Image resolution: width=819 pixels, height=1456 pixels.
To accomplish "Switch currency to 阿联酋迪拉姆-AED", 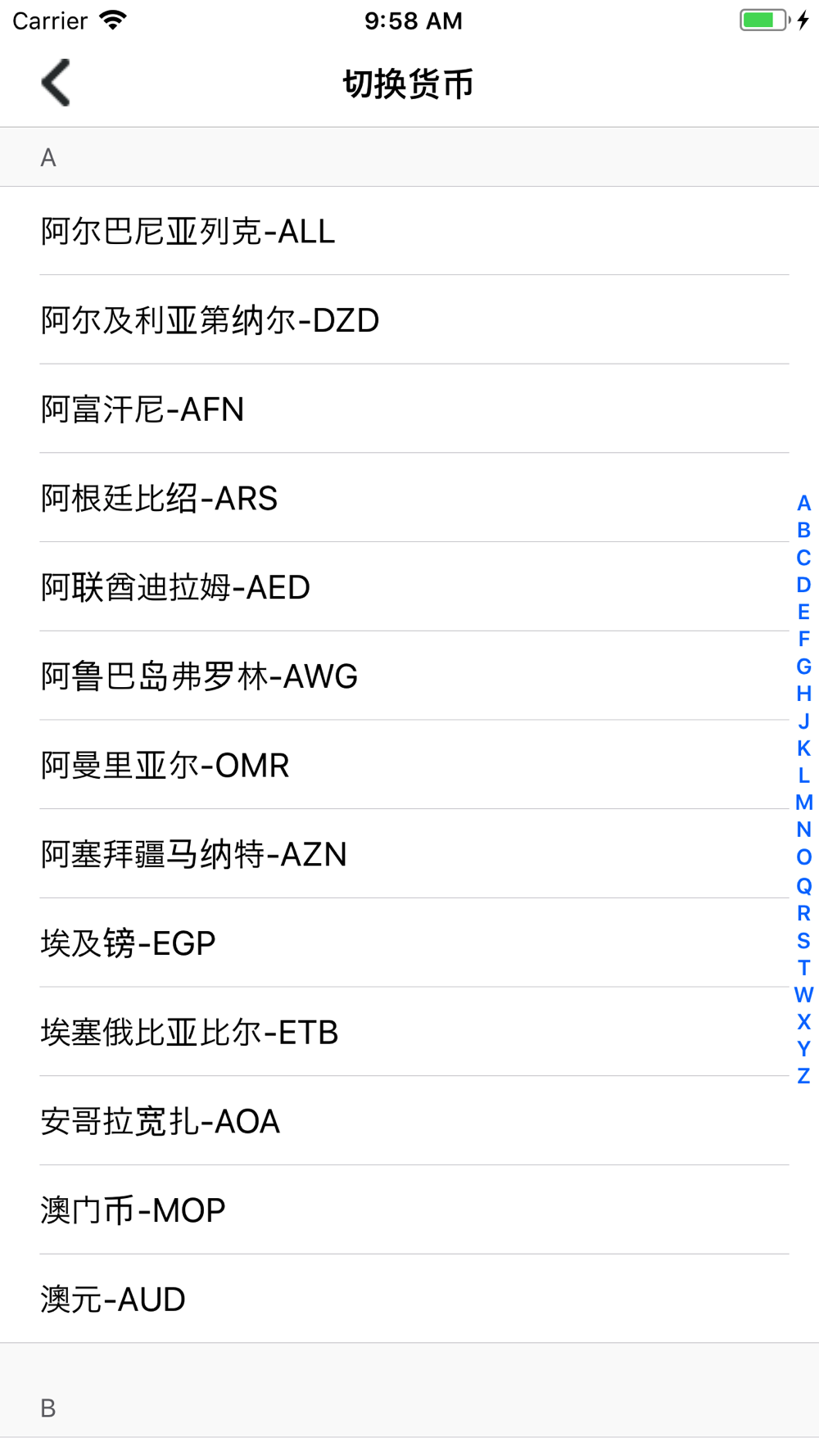I will coord(409,587).
